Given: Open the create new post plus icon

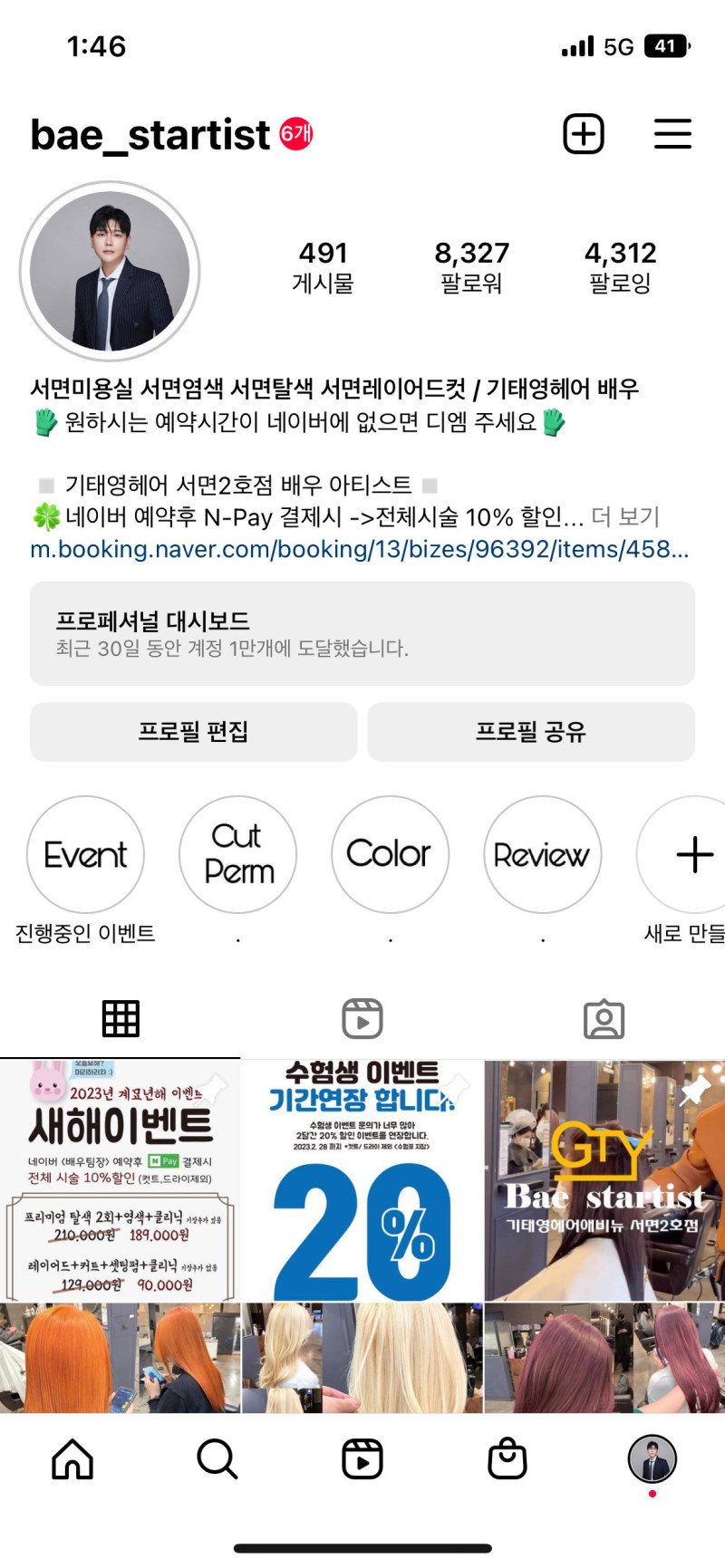Looking at the screenshot, I should pos(584,134).
